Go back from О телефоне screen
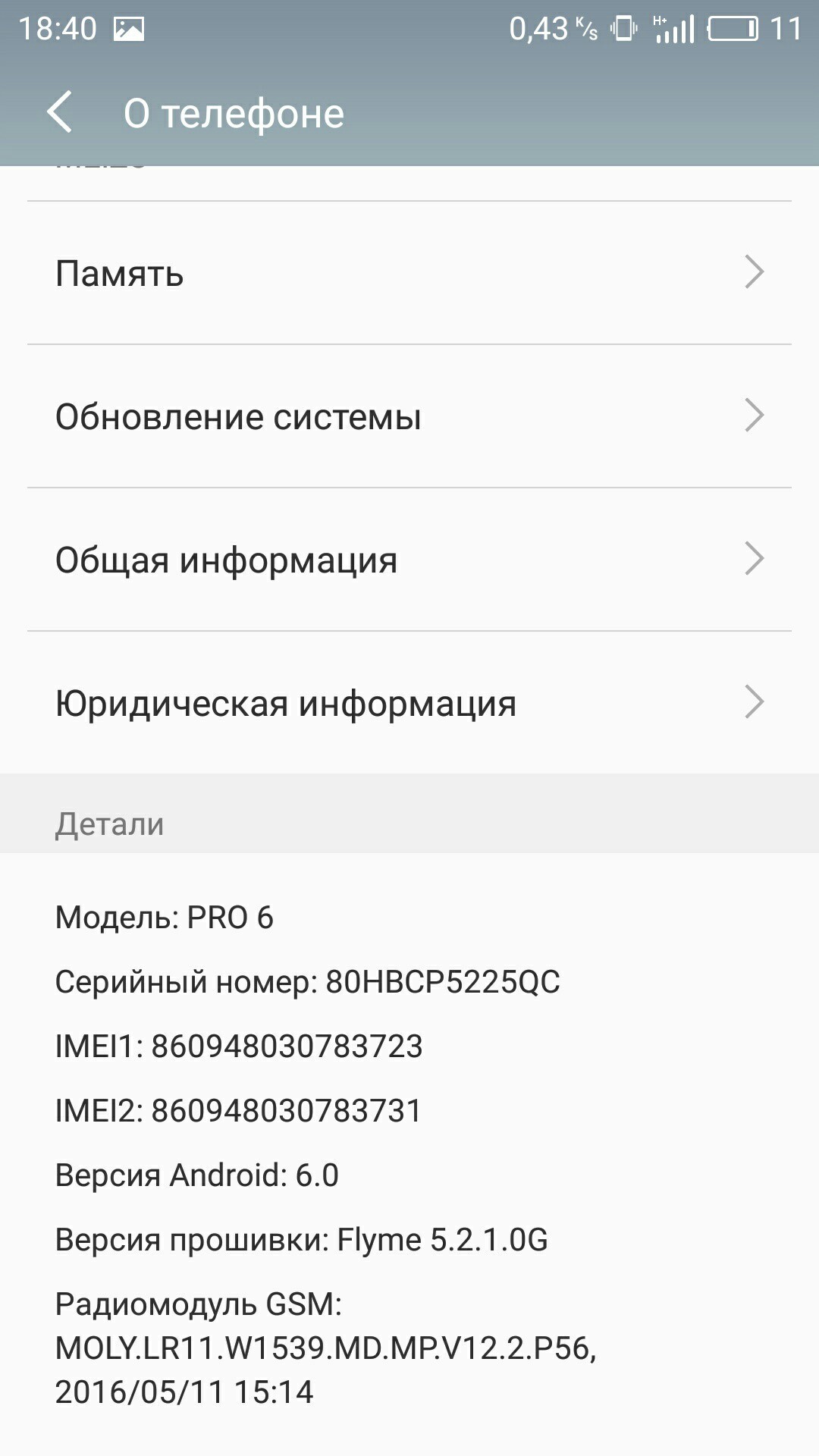819x1456 pixels. pos(59,112)
